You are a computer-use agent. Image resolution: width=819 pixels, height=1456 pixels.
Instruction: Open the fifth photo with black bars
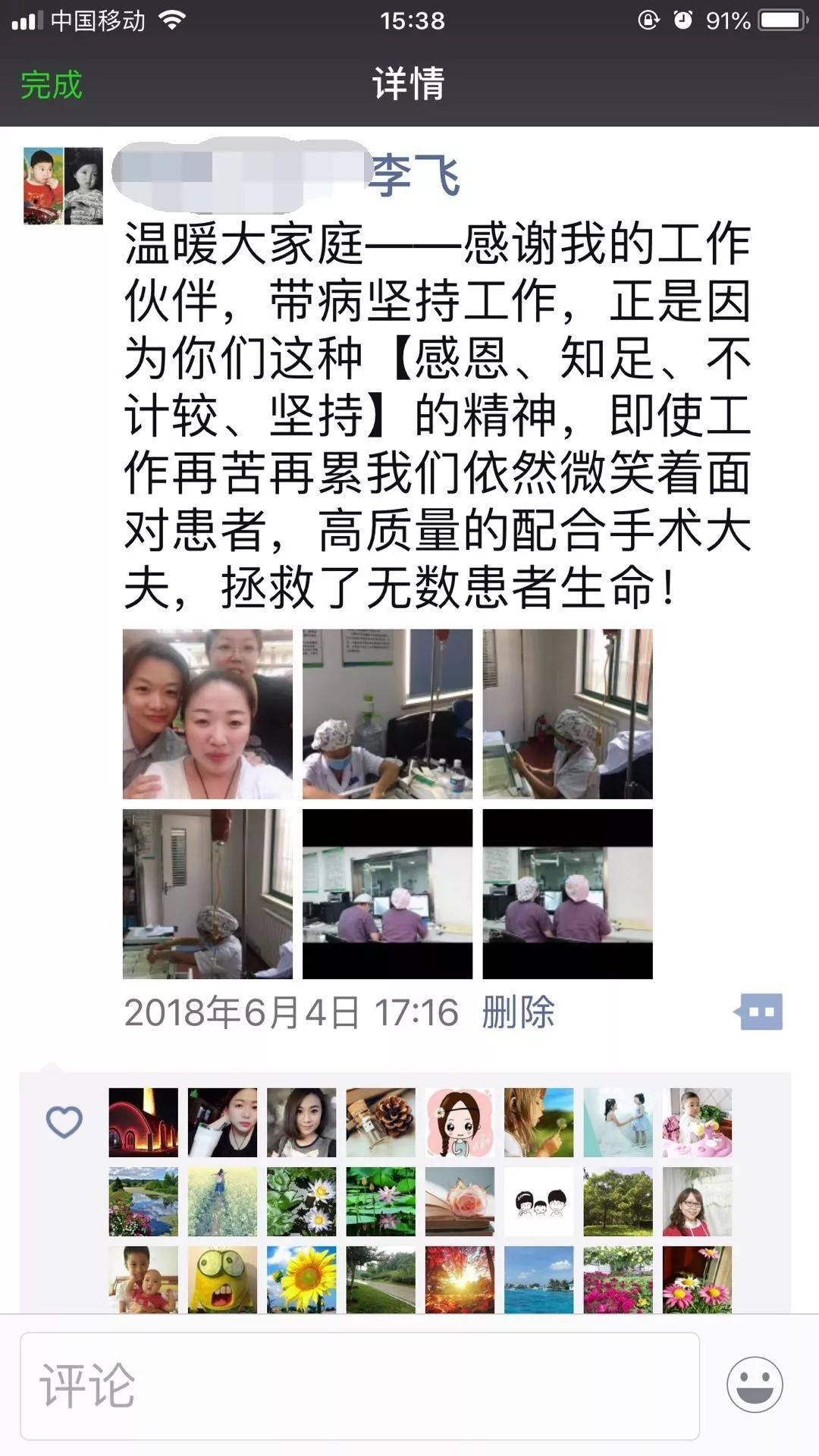(x=387, y=893)
